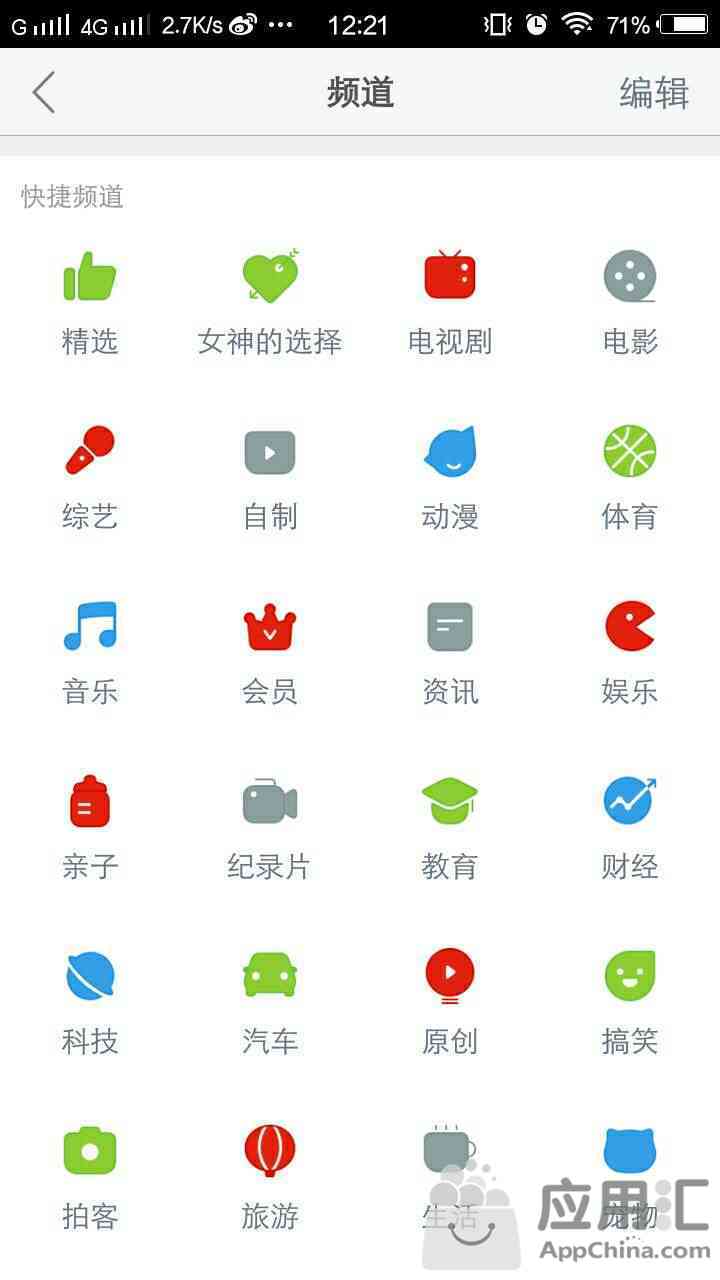Tap 编辑 to edit channels
This screenshot has width=720, height=1280.
coord(654,93)
